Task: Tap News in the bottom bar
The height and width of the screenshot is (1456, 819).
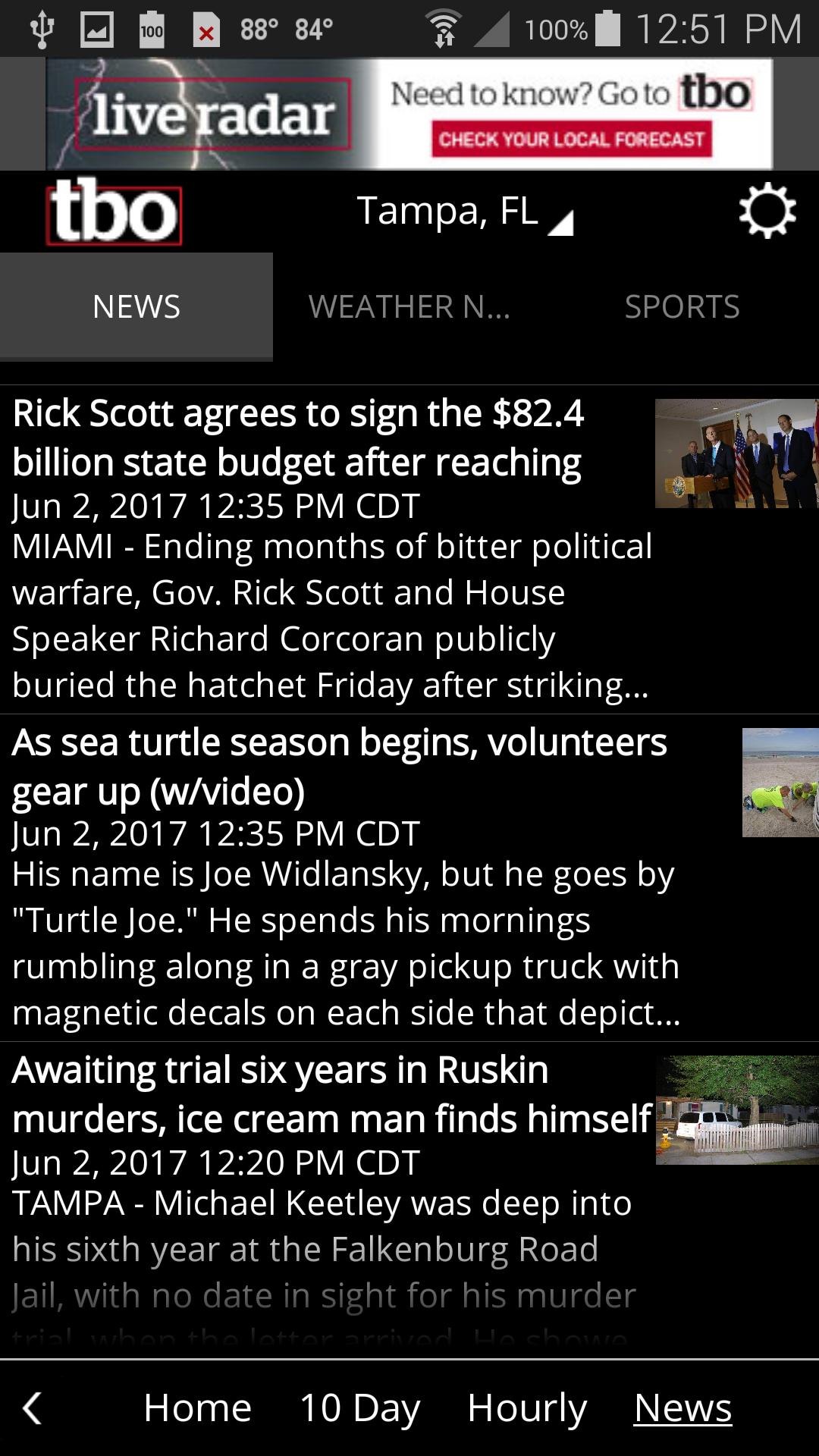Action: pos(682,1408)
